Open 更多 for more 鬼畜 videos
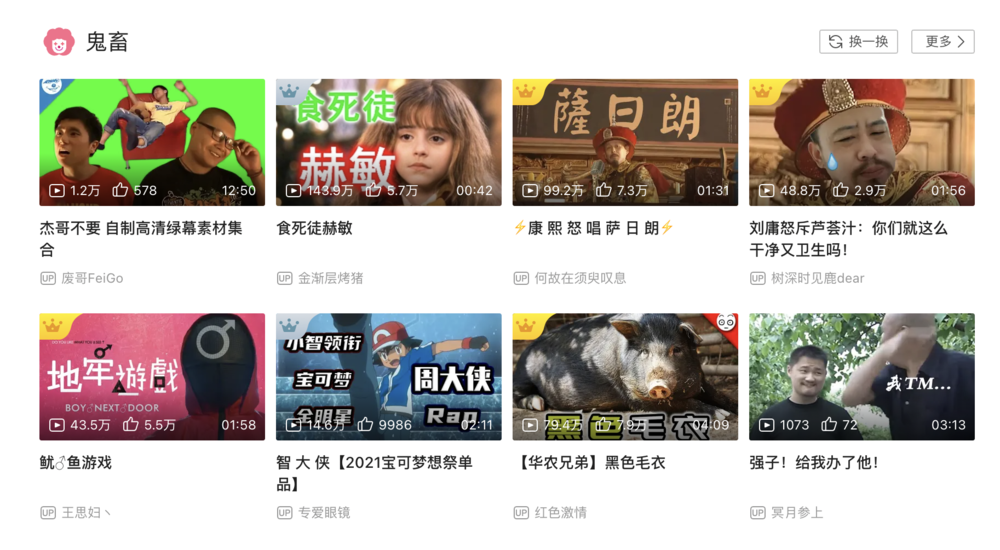The image size is (1000, 550). [942, 42]
